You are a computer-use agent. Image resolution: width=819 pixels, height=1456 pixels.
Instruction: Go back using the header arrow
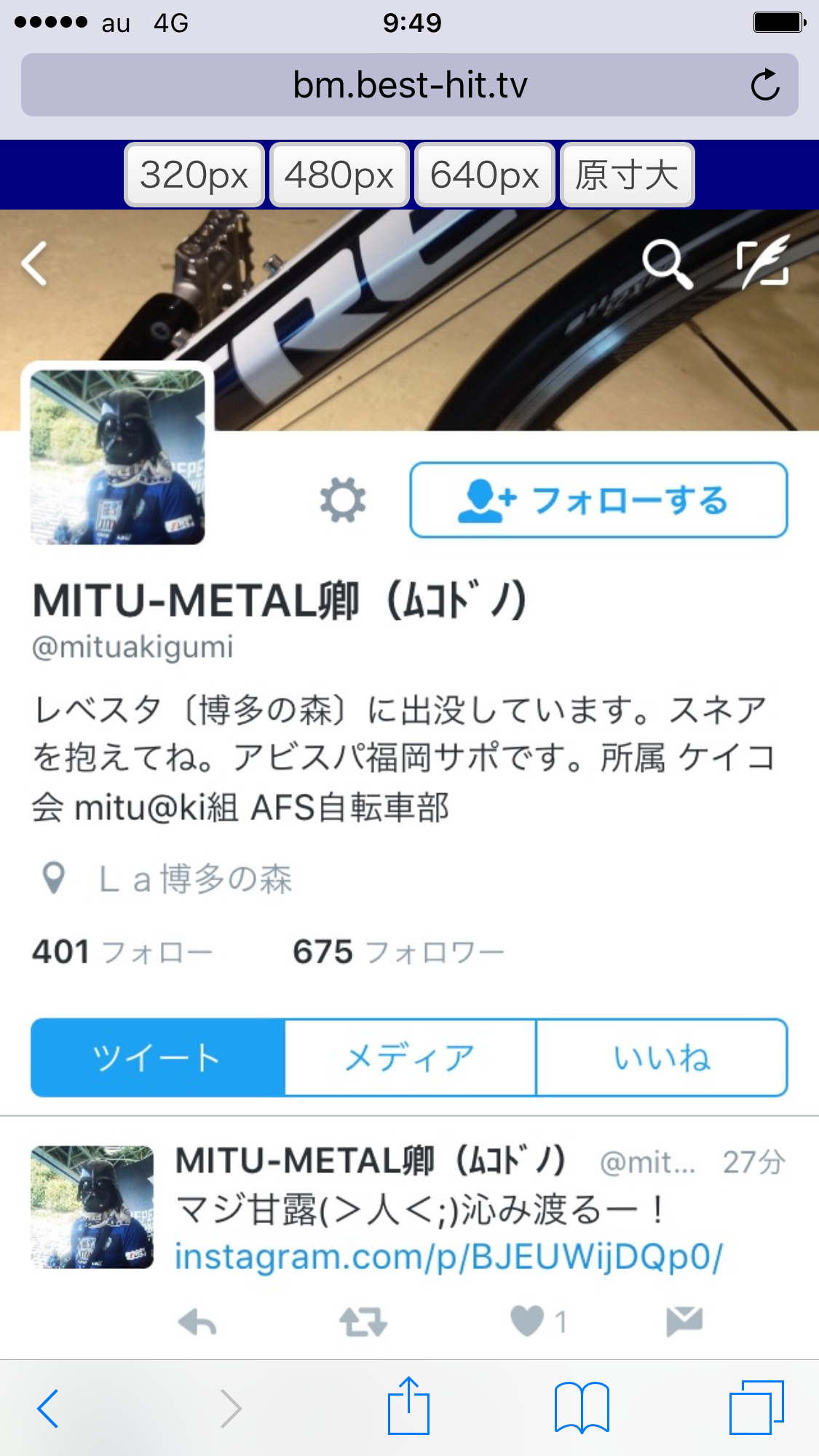coord(34,263)
